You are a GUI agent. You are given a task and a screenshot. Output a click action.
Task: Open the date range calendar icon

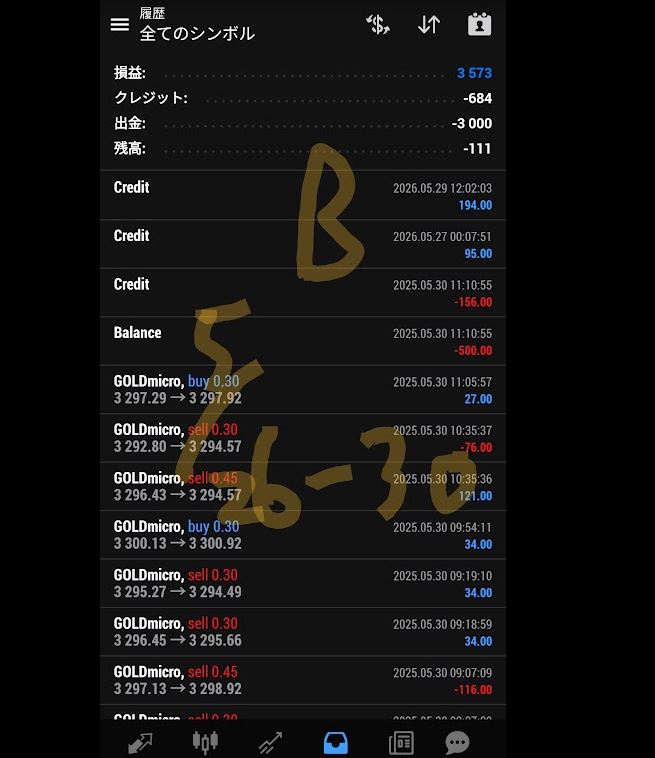pos(479,25)
